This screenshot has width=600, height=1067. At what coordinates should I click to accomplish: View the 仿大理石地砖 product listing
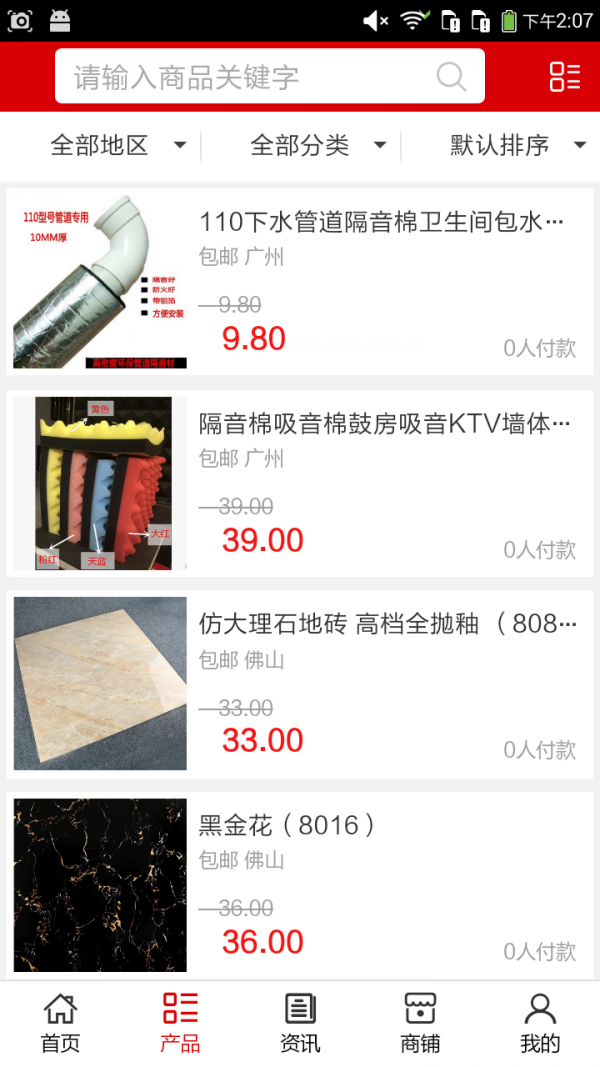[300, 684]
